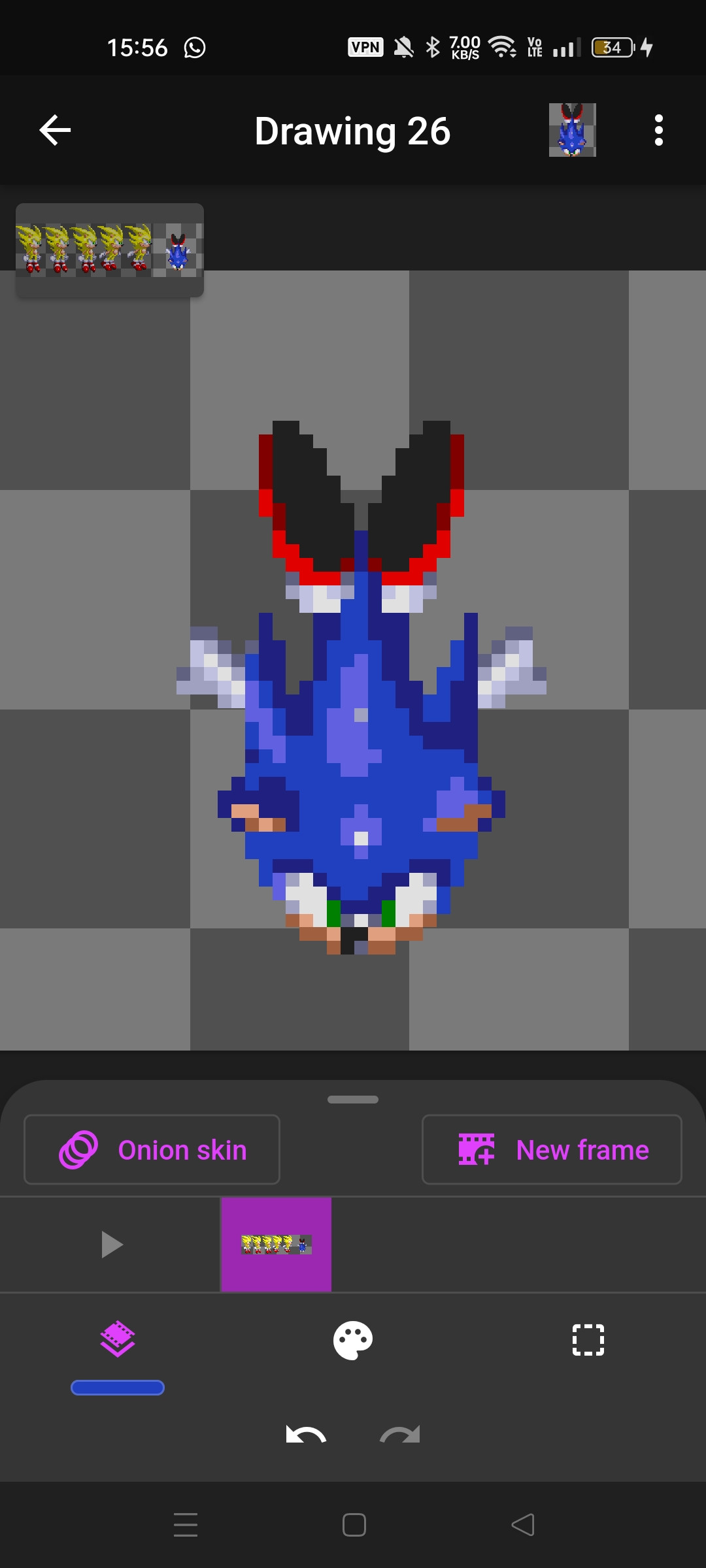Tap the VPN indicator in the status bar
706x1568 pixels.
click(365, 46)
